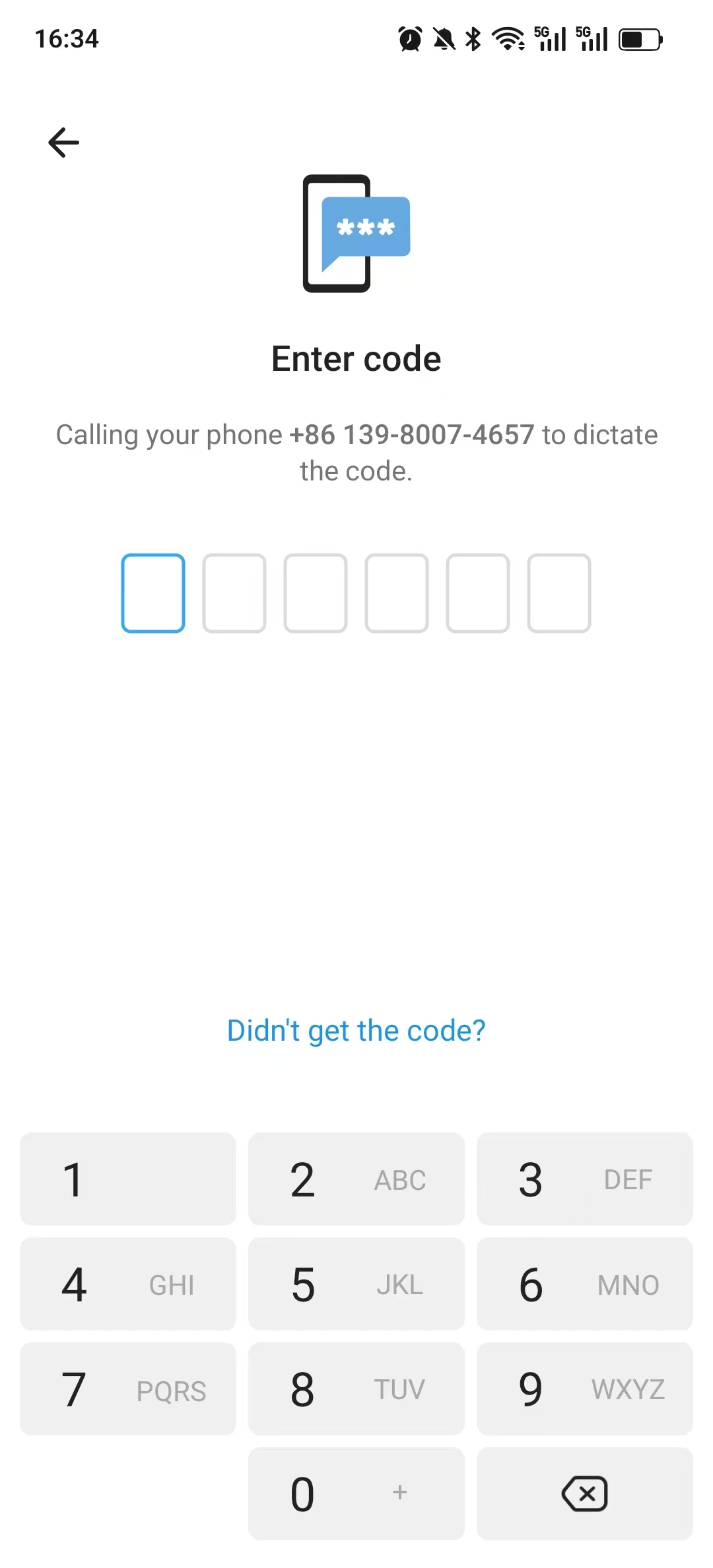Enter 6 with the MNO key
This screenshot has width=713, height=1568.
click(584, 1284)
